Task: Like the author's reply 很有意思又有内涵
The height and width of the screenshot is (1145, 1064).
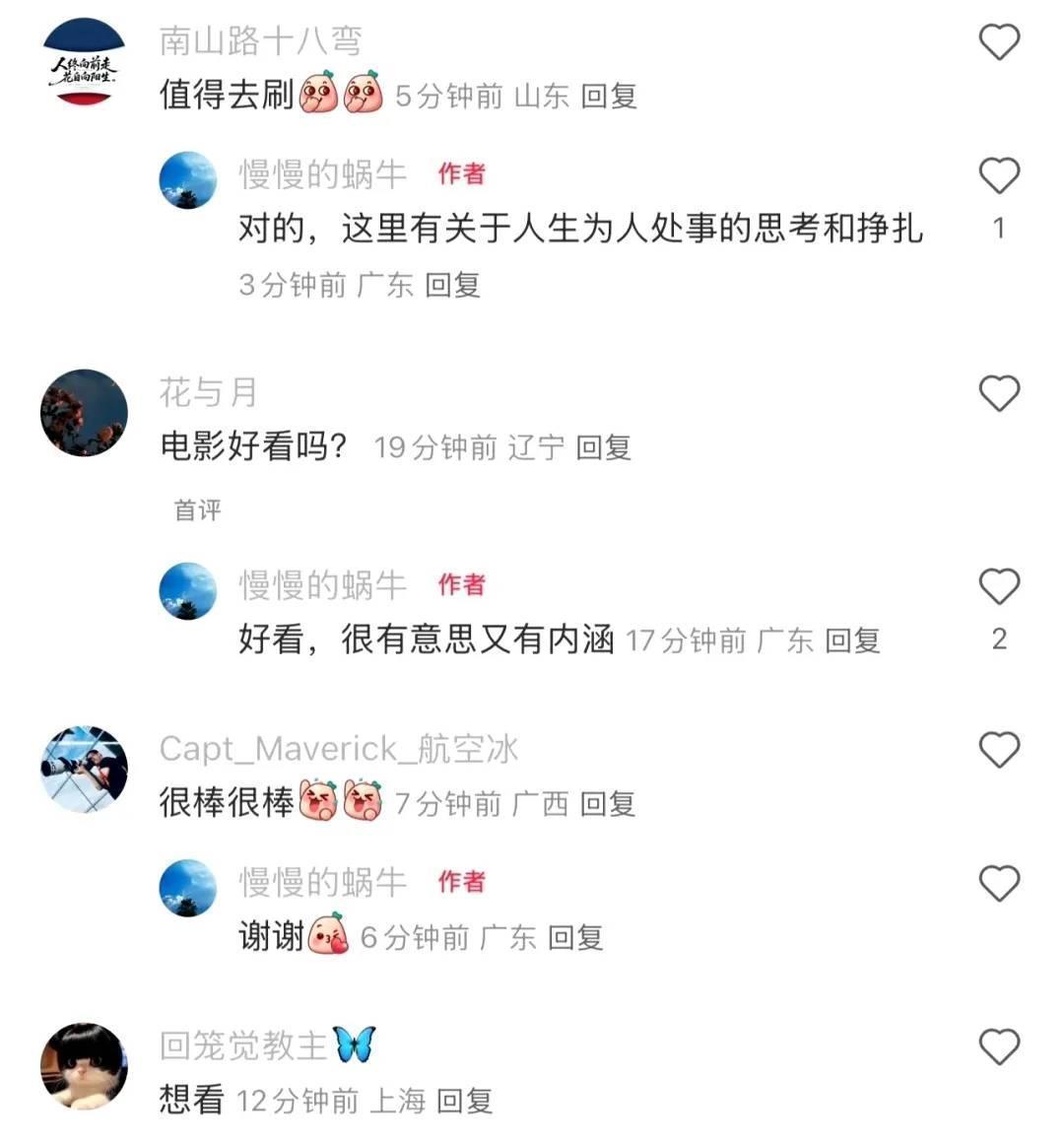Action: click(x=998, y=587)
